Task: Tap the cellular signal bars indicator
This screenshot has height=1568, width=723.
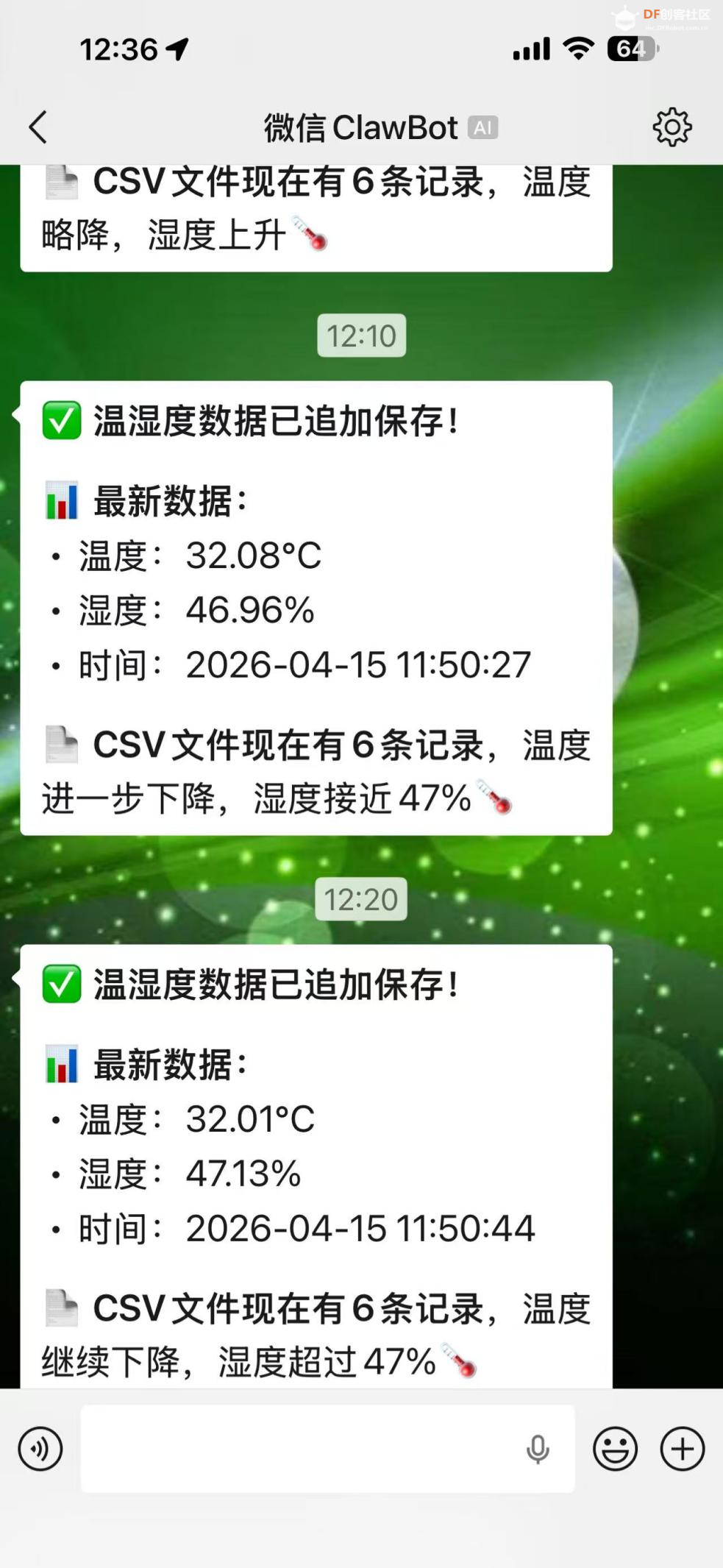Action: click(x=531, y=49)
